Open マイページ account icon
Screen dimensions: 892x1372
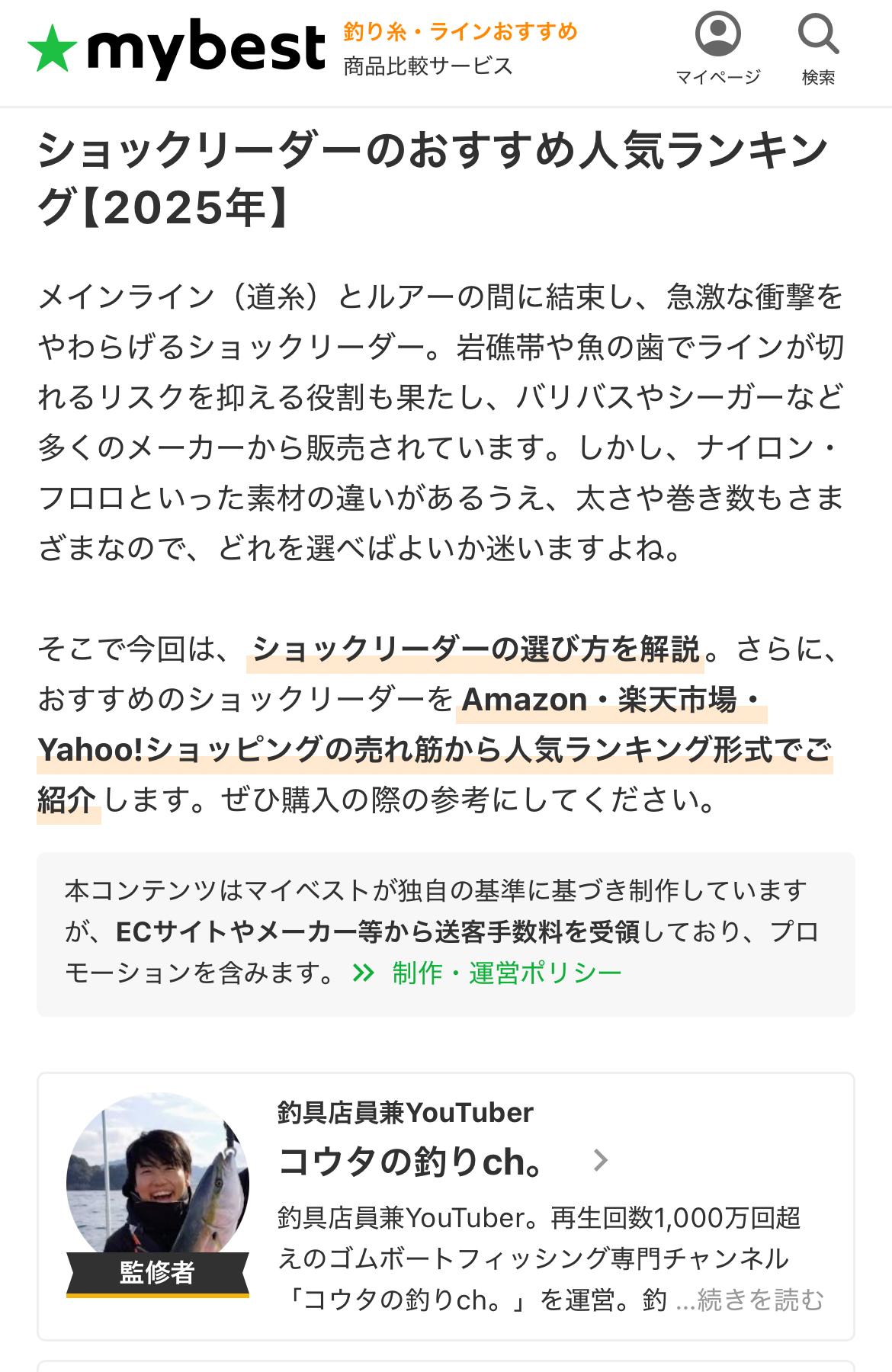pyautogui.click(x=717, y=47)
